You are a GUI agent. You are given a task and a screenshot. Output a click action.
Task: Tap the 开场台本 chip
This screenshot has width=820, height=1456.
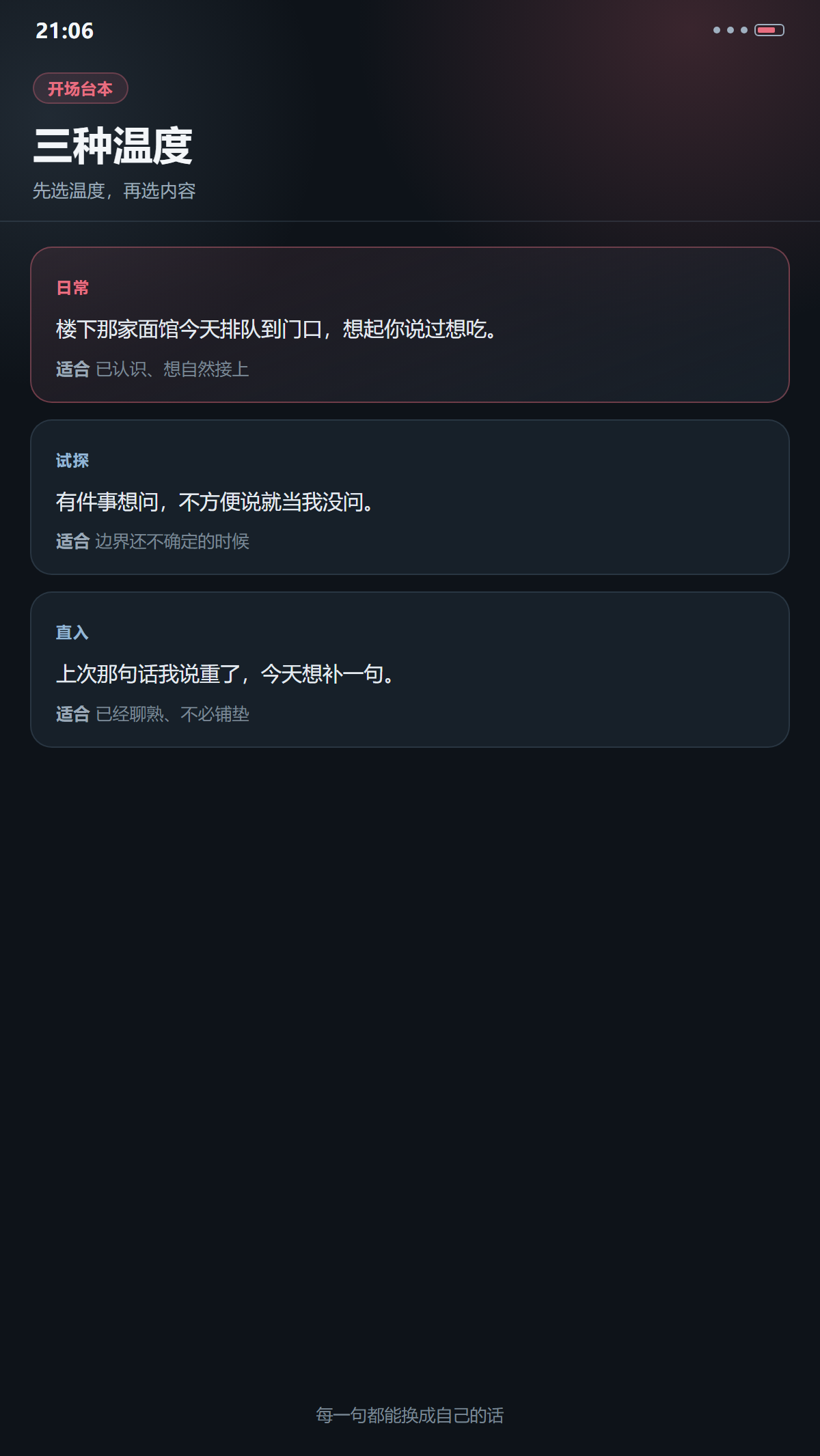[81, 88]
